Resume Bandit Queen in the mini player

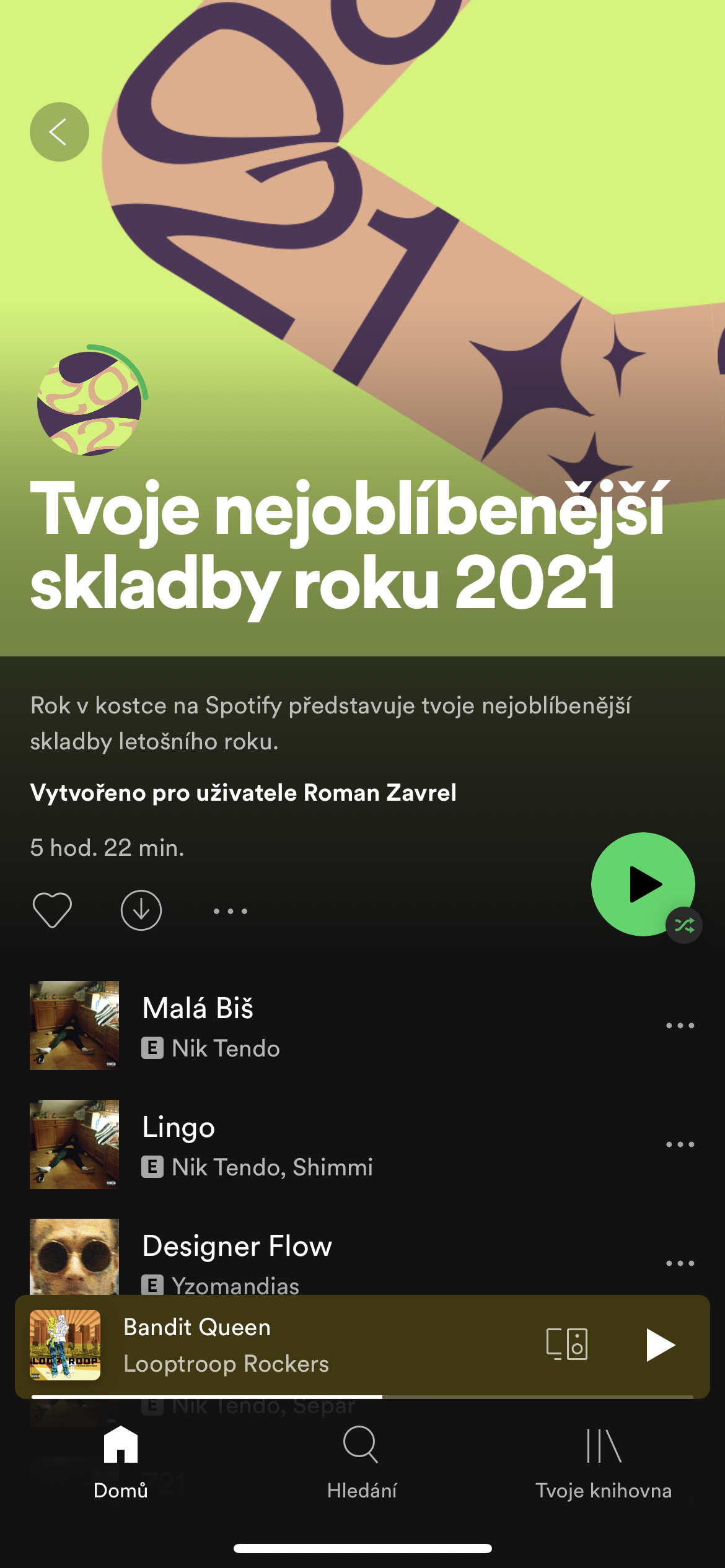click(659, 1344)
